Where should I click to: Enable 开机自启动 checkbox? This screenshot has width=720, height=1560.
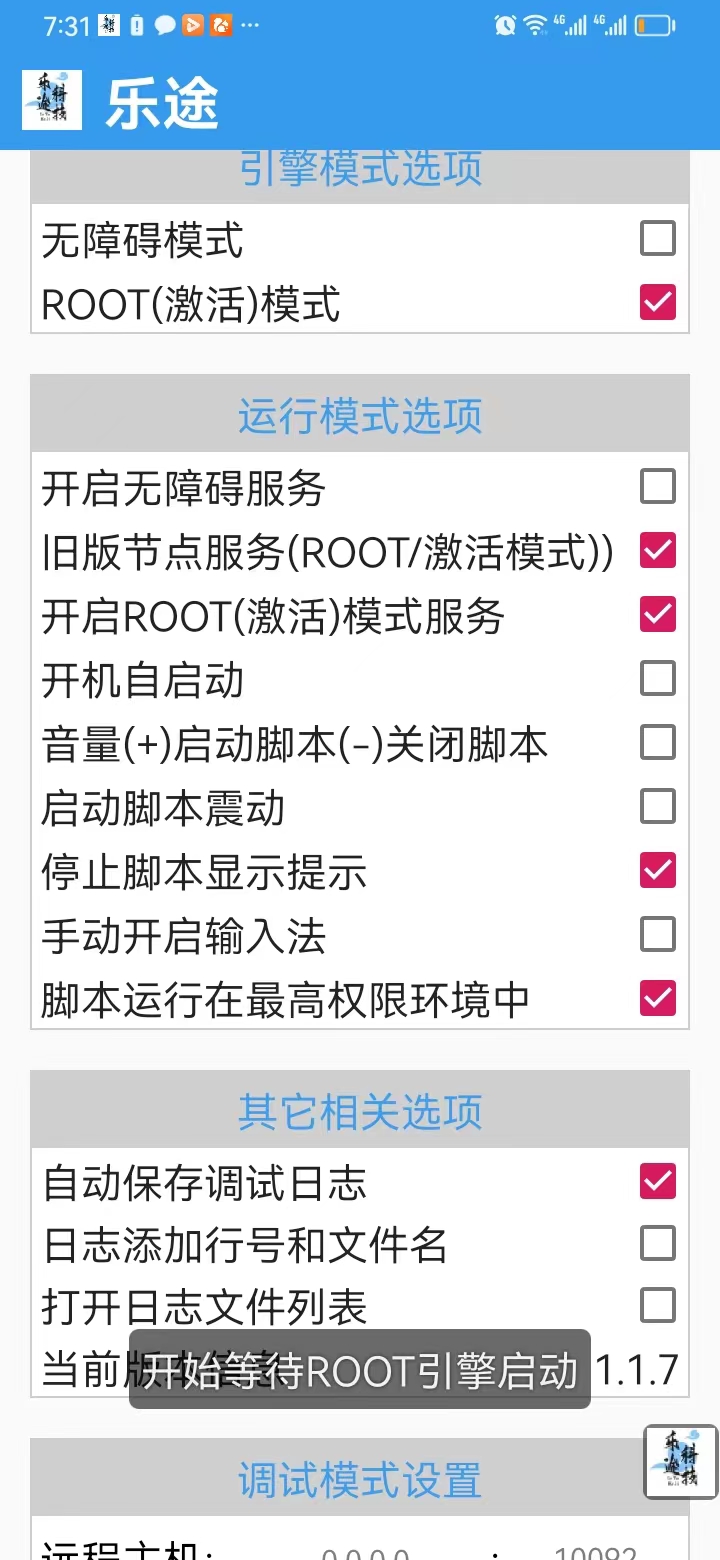[x=658, y=679]
